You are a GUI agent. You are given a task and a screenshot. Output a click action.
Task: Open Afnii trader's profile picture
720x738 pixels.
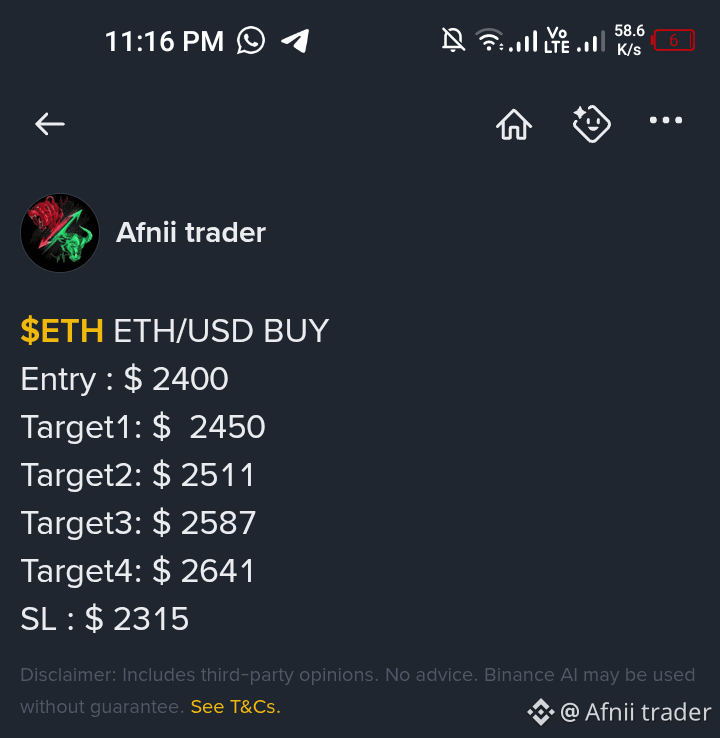click(60, 233)
